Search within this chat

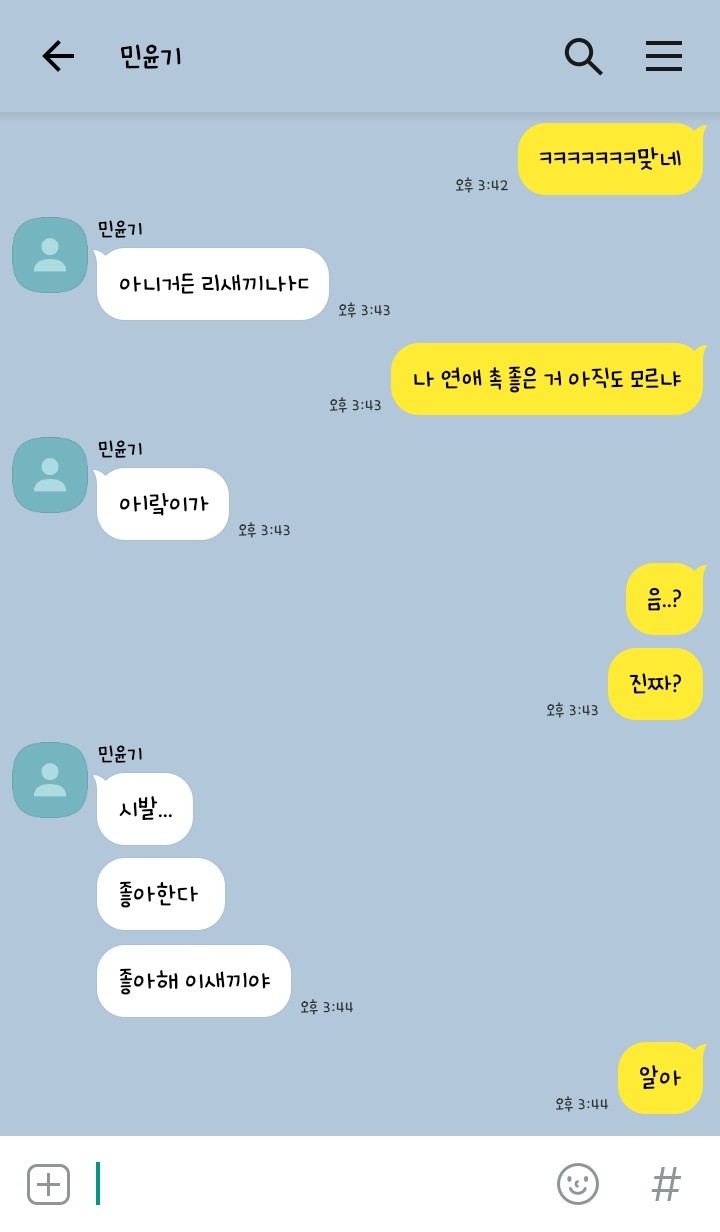click(583, 56)
